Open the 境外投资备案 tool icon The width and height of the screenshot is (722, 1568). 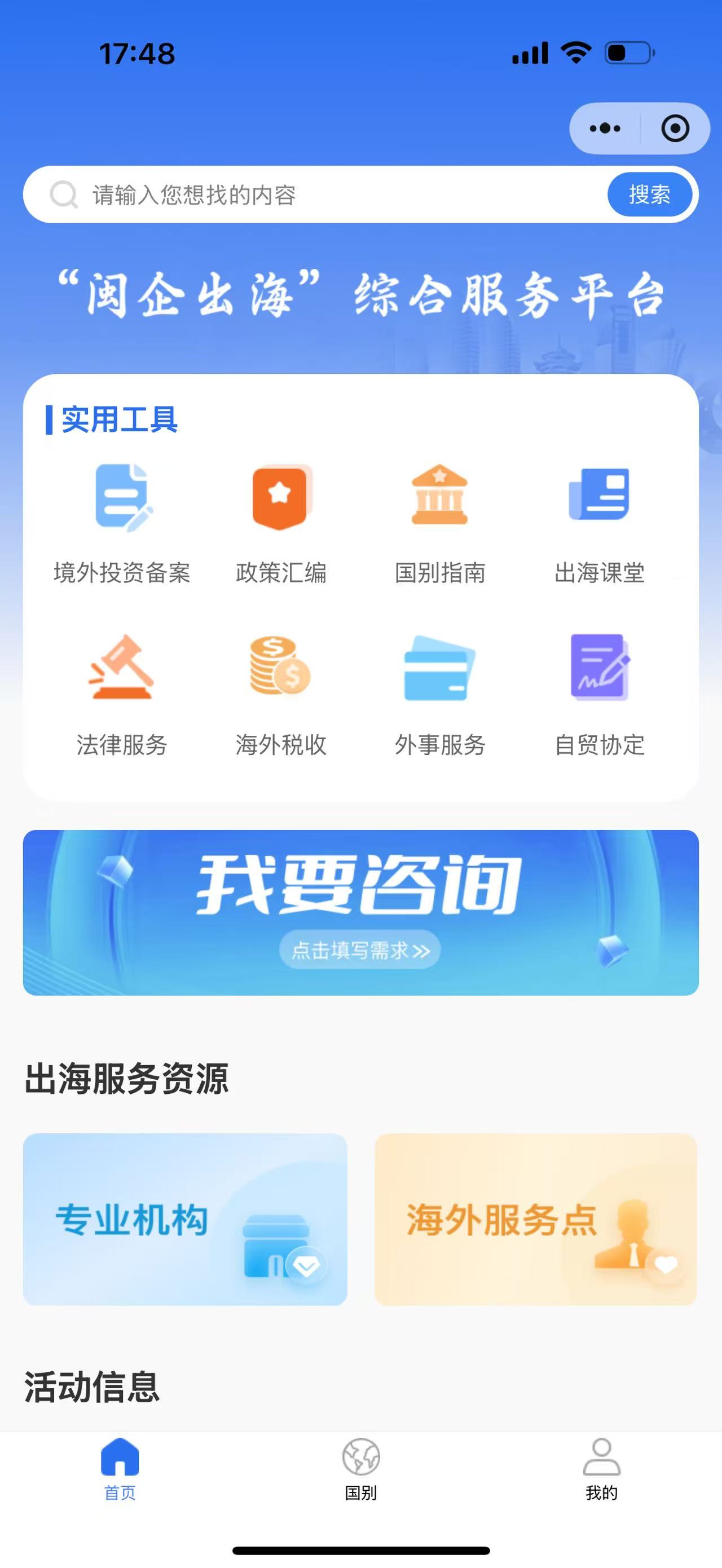coord(121,496)
